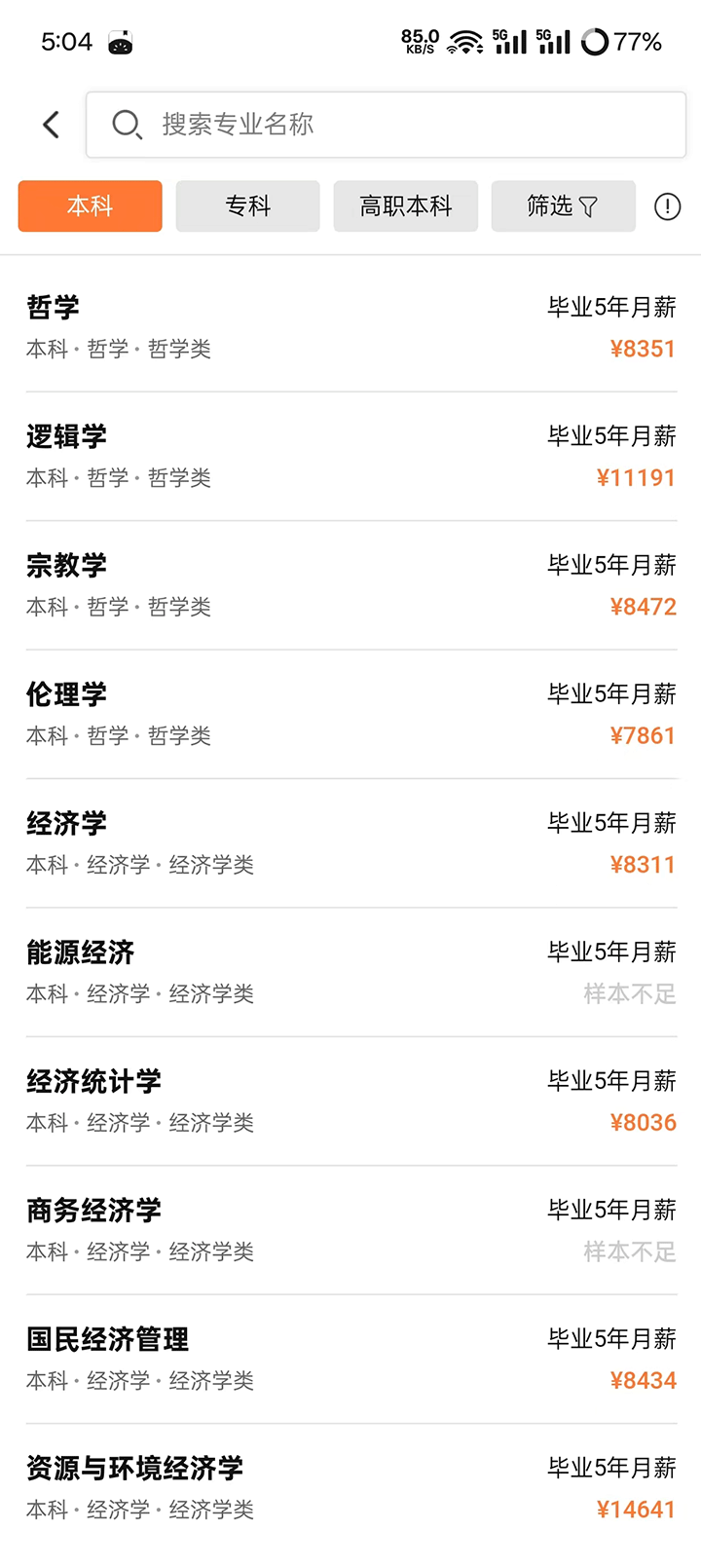View details for 逻辑学

(x=350, y=456)
